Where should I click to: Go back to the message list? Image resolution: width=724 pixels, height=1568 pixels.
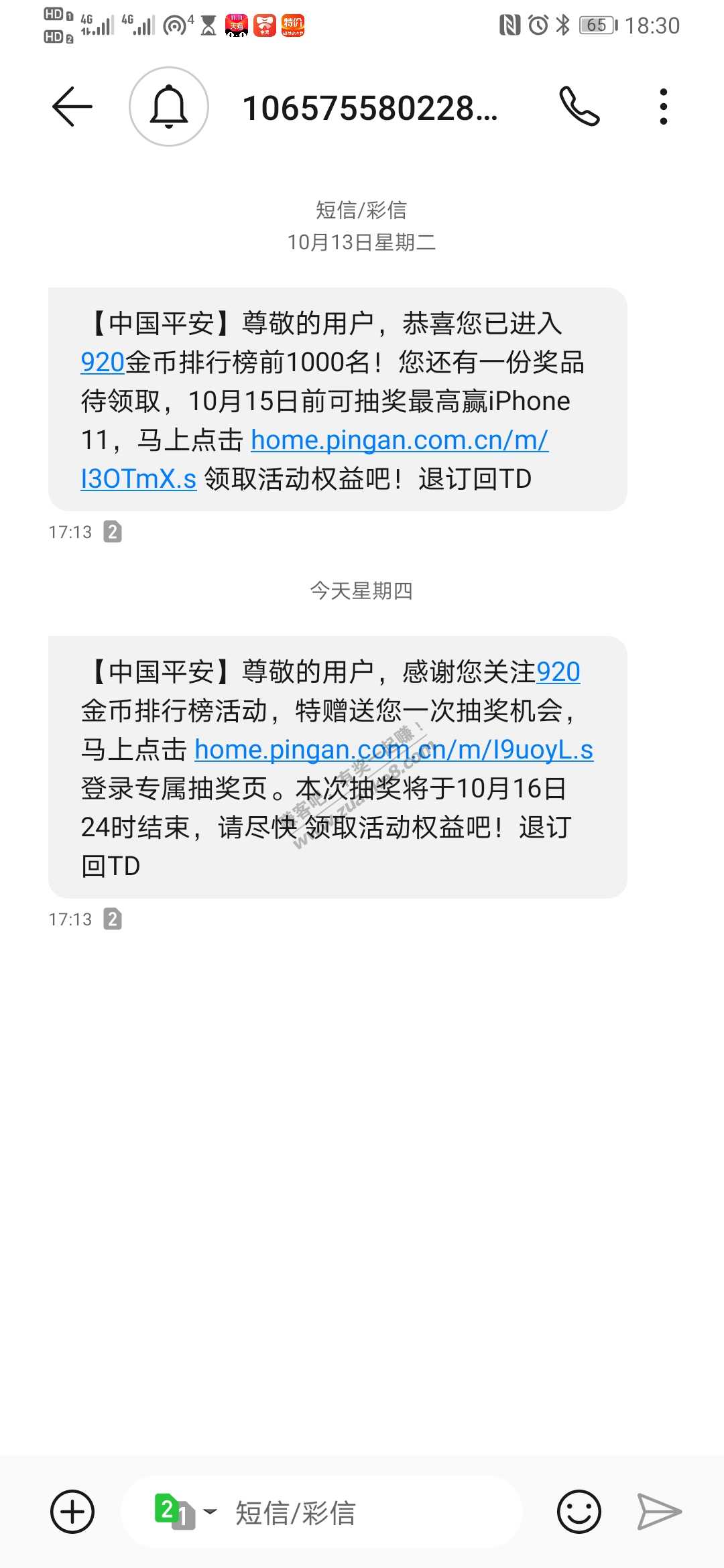point(72,107)
